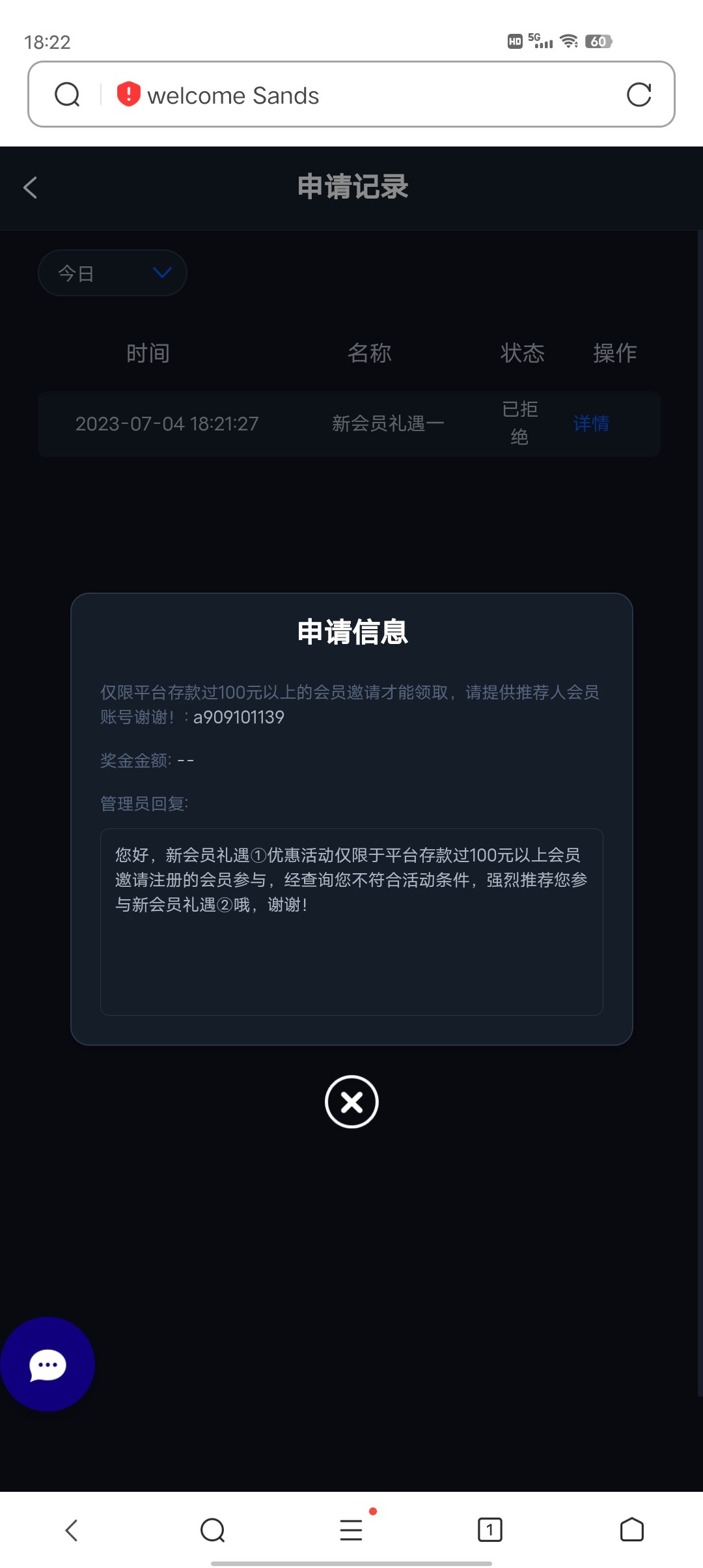Dismiss the 申请信息 dialog via X button
This screenshot has height=1568, width=703.
coord(351,1102)
